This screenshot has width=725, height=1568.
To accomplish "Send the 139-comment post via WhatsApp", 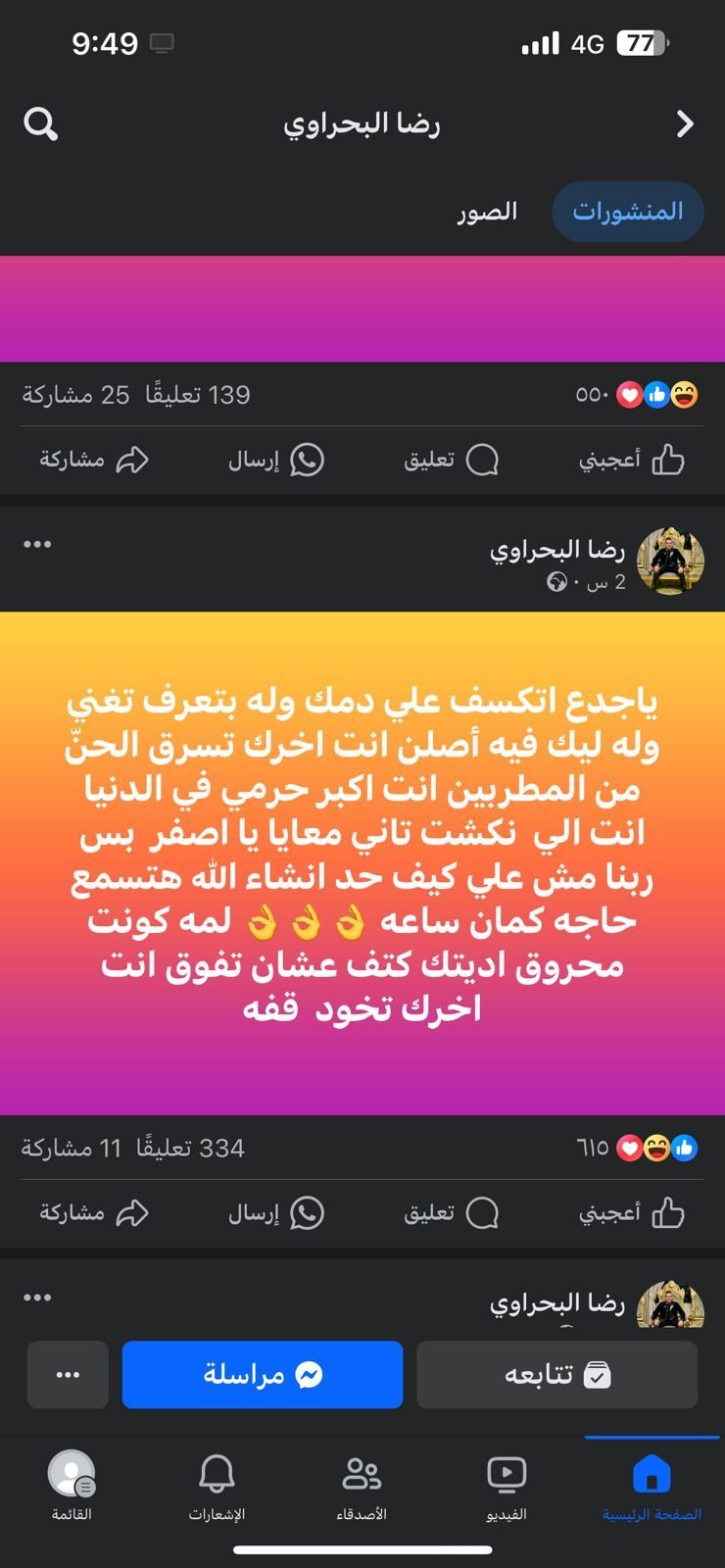I will [276, 460].
